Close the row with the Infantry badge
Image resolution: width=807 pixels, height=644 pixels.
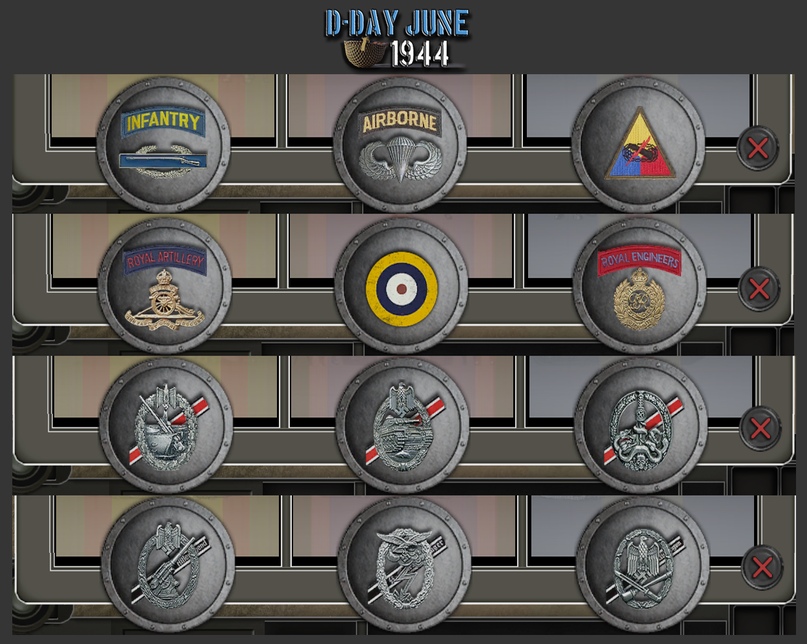(758, 149)
